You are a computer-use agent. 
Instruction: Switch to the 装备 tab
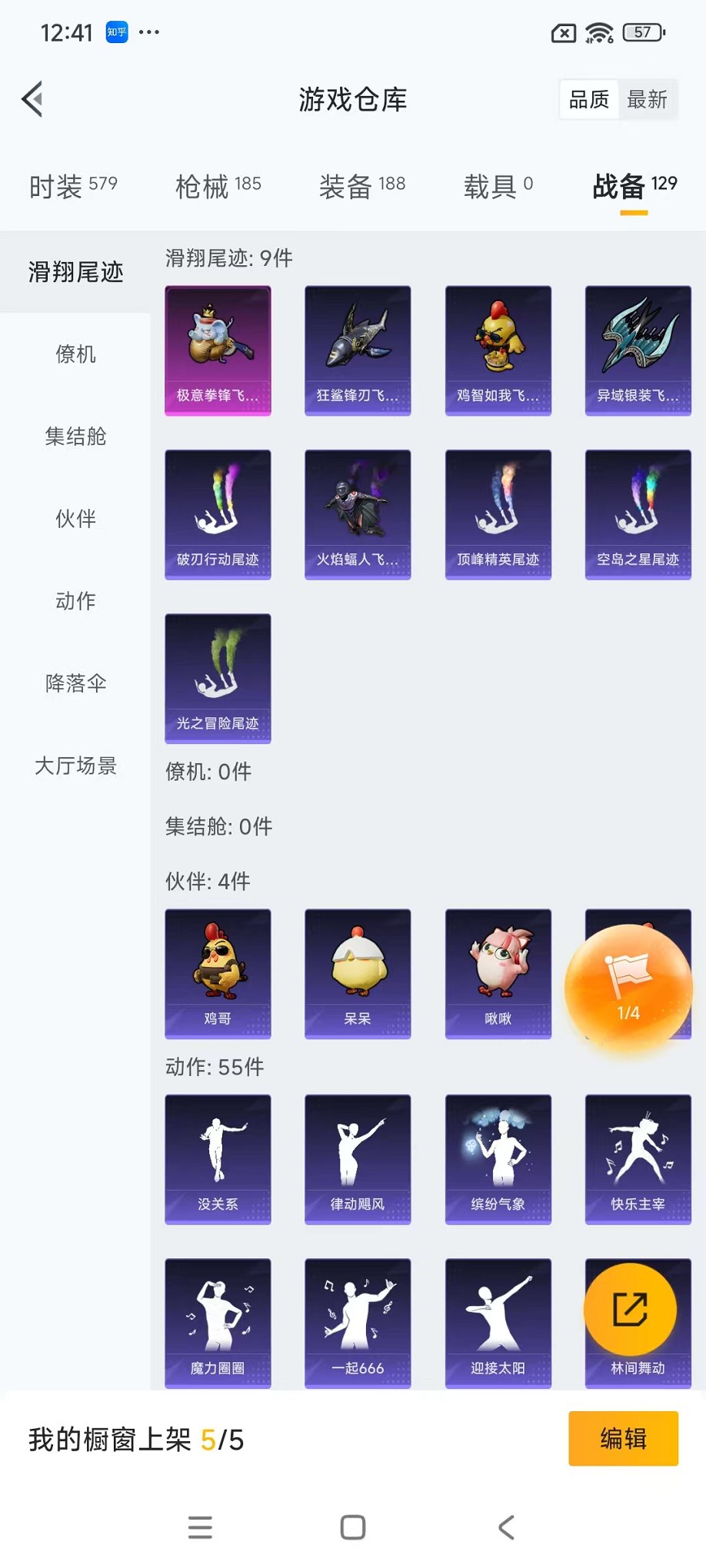click(362, 186)
